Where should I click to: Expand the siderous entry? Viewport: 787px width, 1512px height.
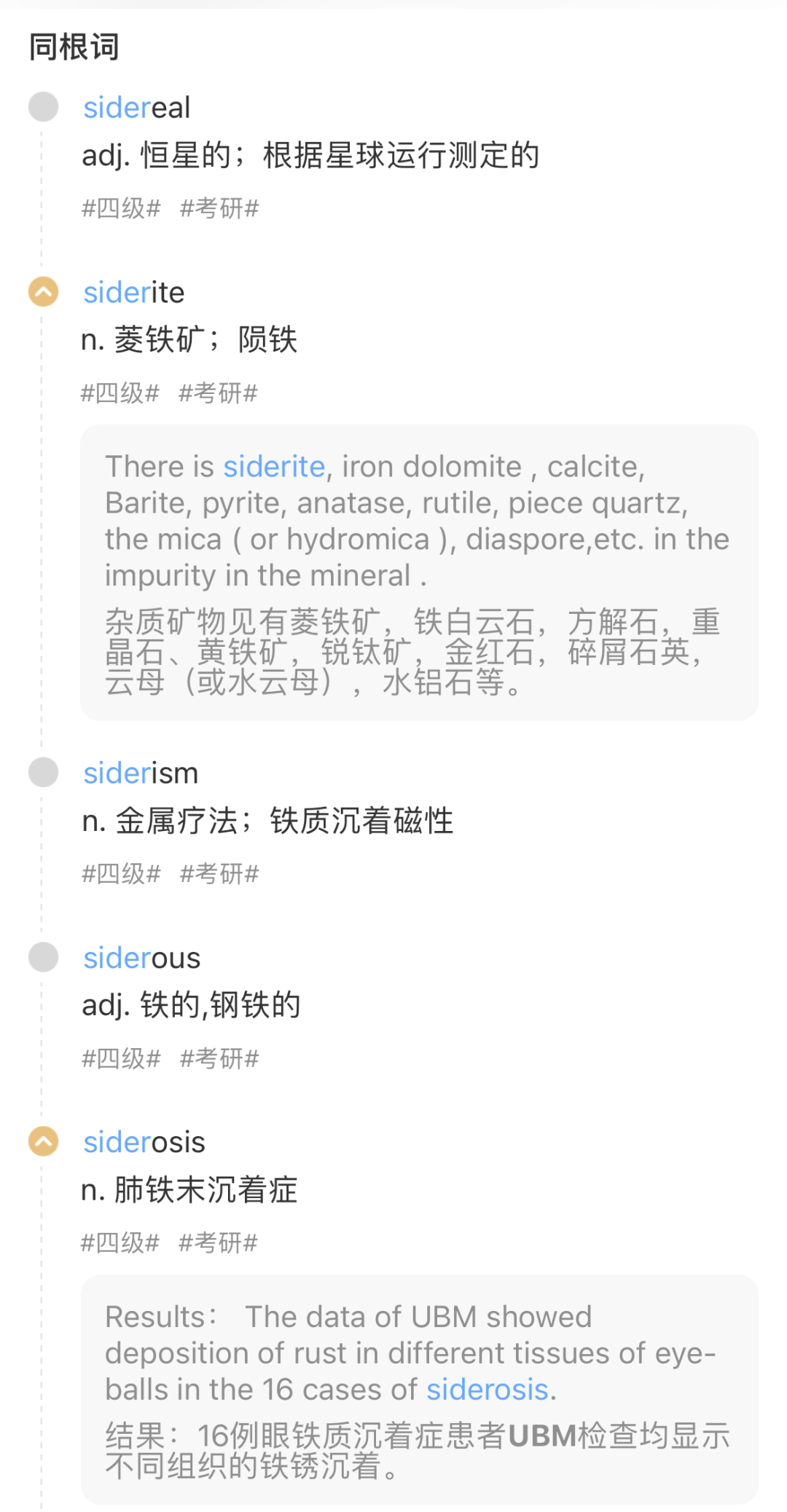tap(44, 957)
